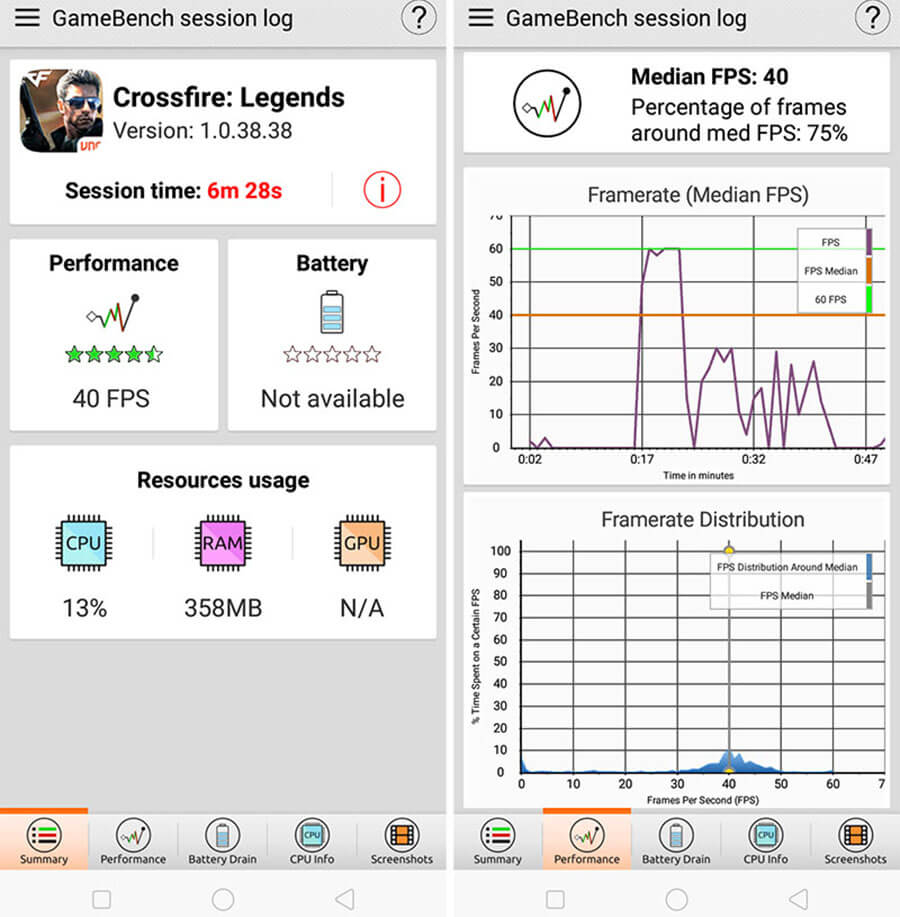
Task: Open the drawer menu on the Crossfire summary screen
Action: [27, 18]
